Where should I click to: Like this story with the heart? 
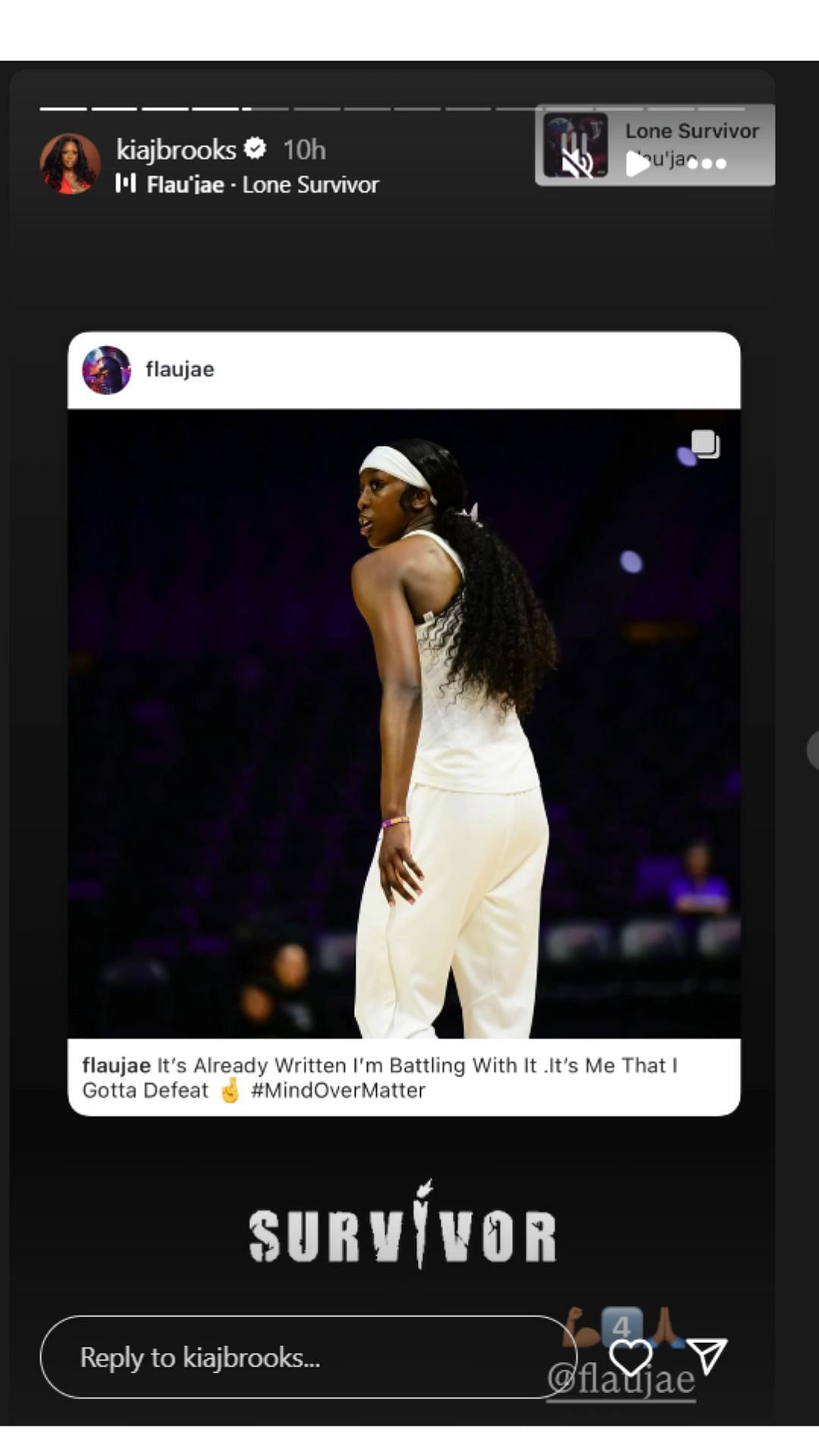(x=631, y=1357)
